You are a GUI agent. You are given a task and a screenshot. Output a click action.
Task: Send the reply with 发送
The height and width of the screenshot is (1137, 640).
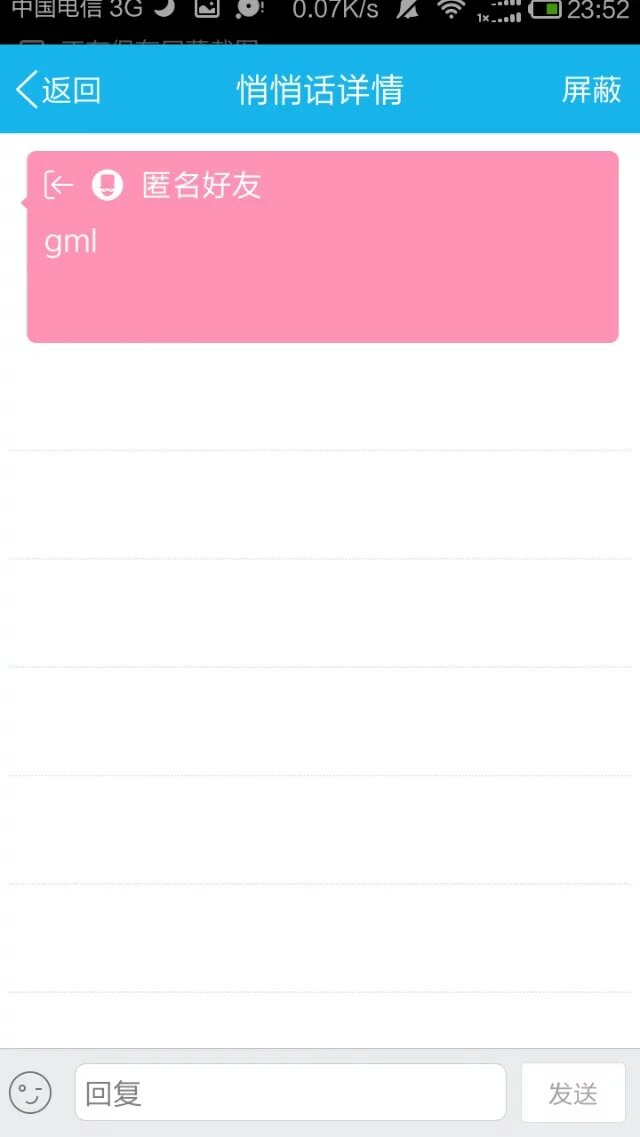pos(573,1092)
